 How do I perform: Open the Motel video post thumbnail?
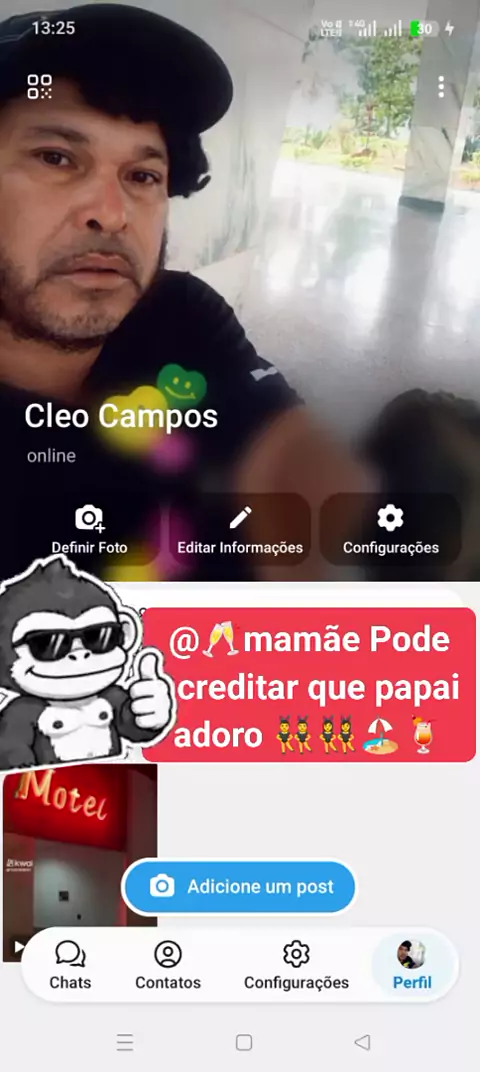click(x=80, y=862)
